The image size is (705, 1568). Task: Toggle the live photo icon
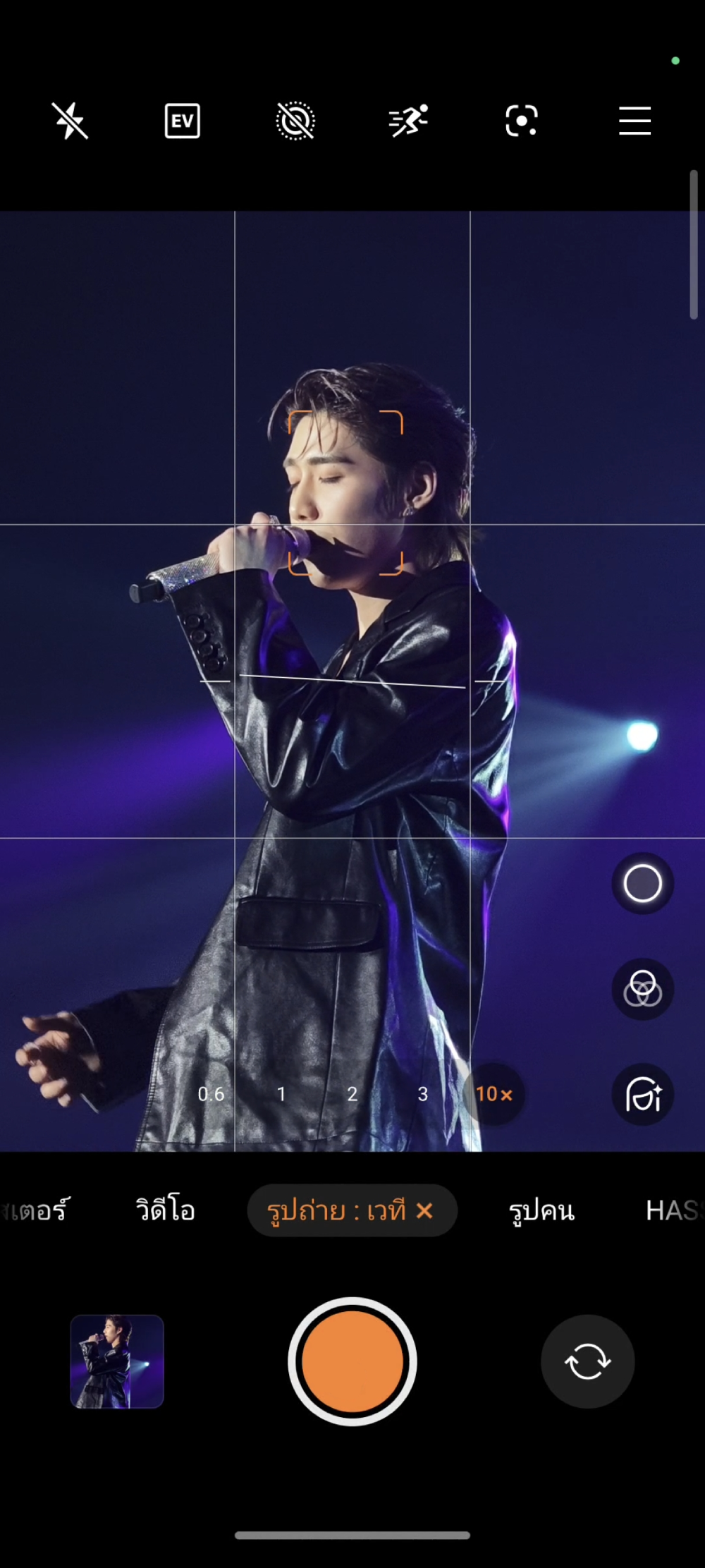[295, 121]
